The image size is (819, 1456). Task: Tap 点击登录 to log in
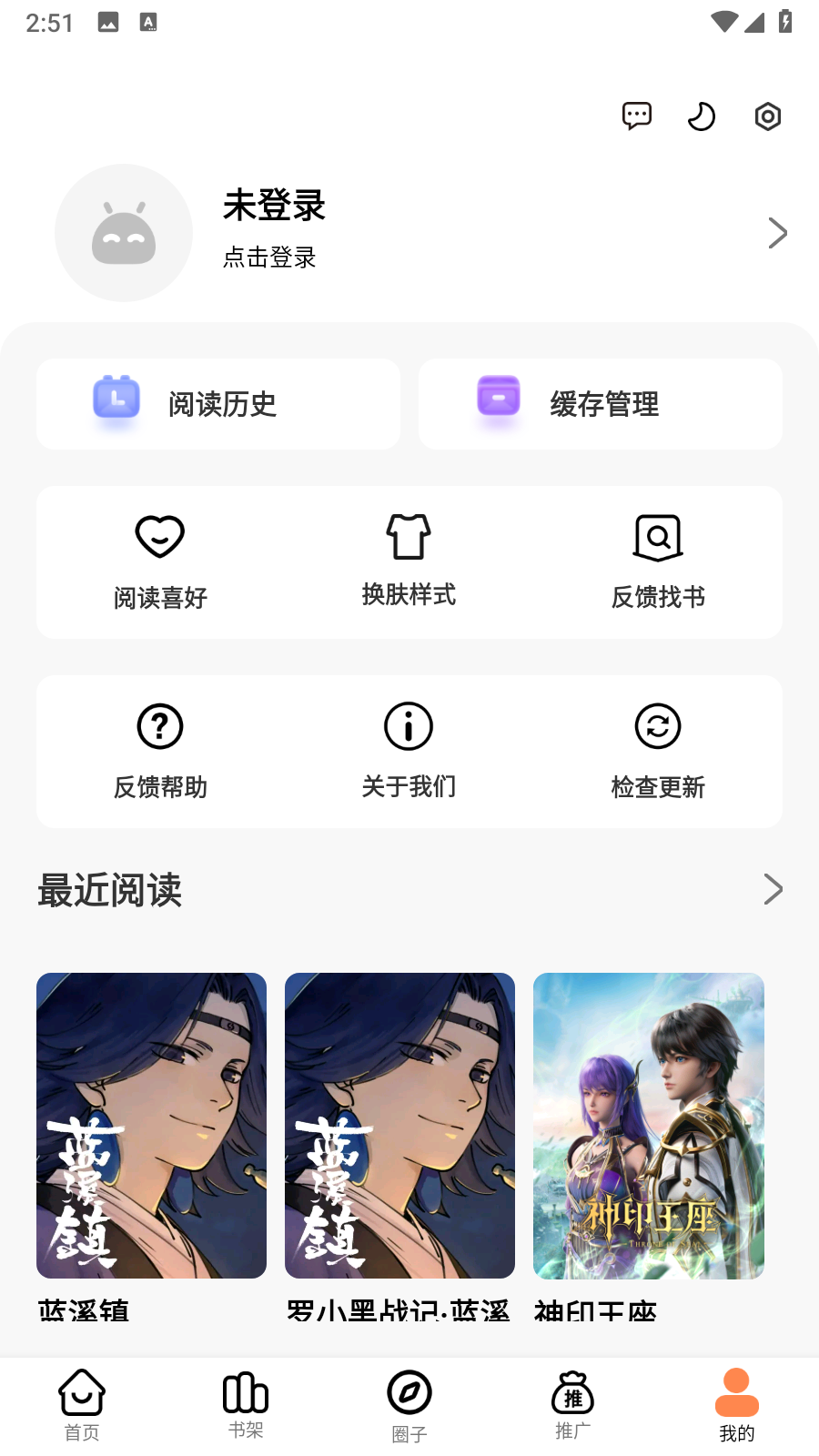268,258
